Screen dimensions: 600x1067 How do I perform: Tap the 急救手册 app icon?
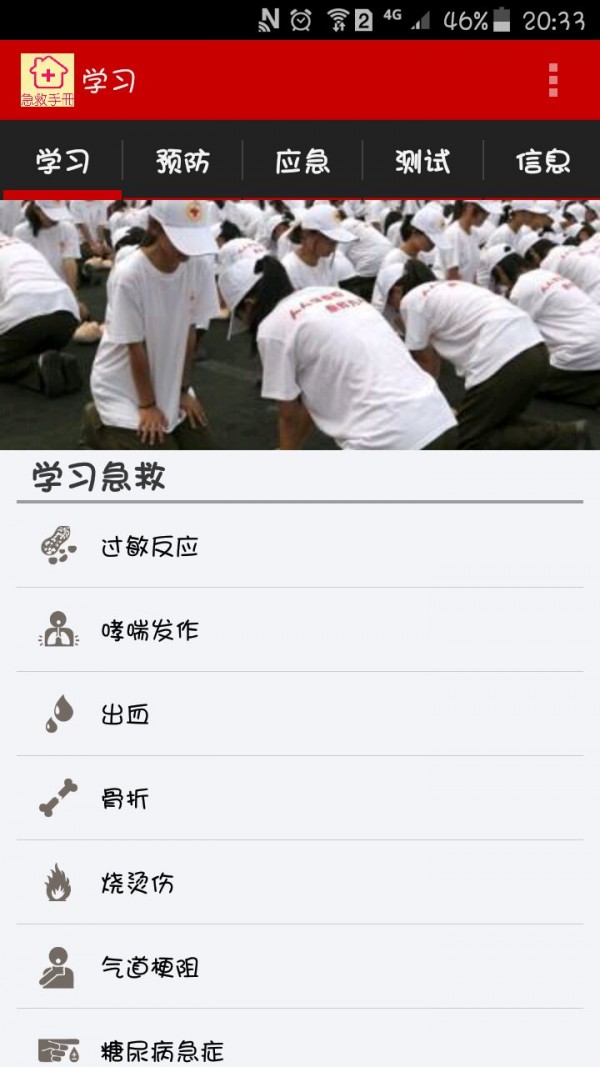47,80
